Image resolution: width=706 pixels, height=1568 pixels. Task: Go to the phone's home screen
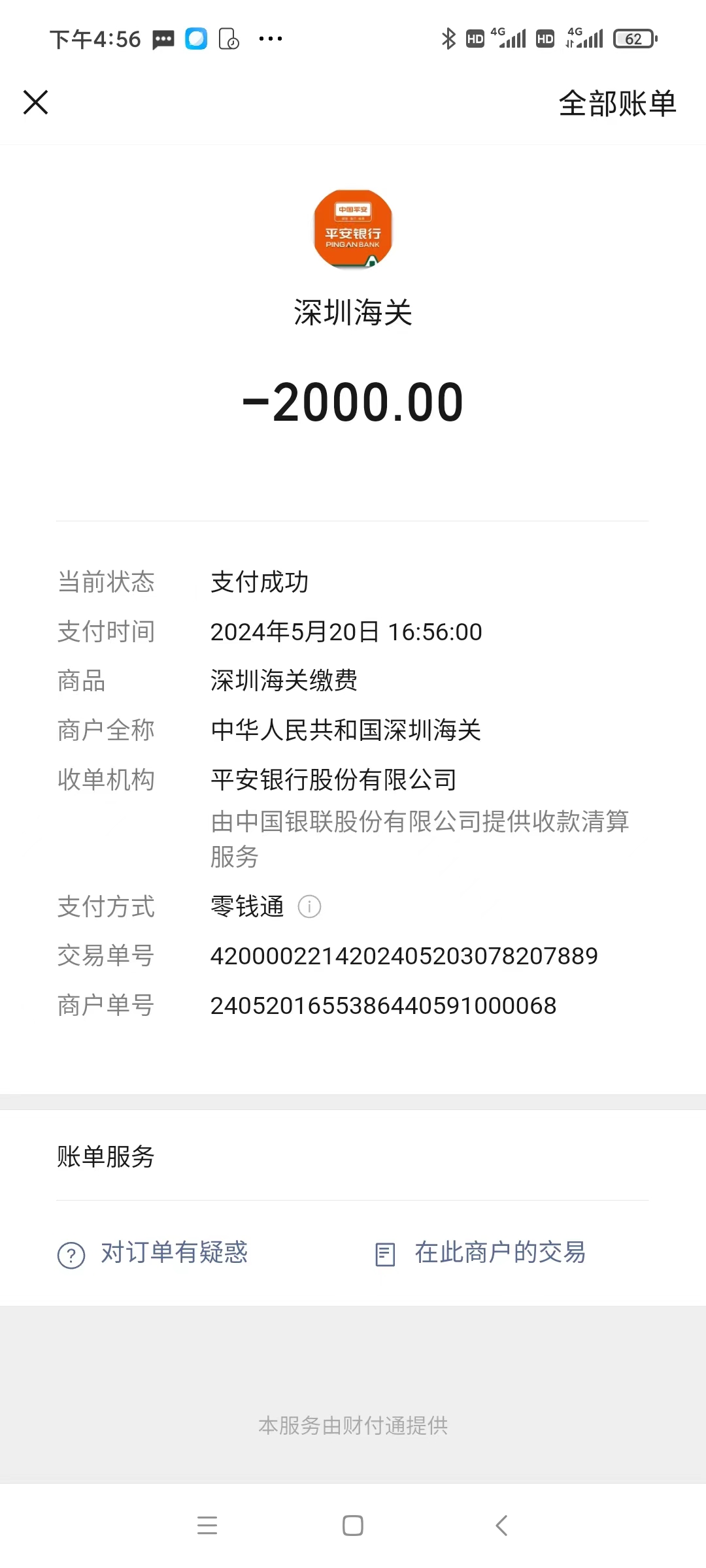(x=353, y=1526)
